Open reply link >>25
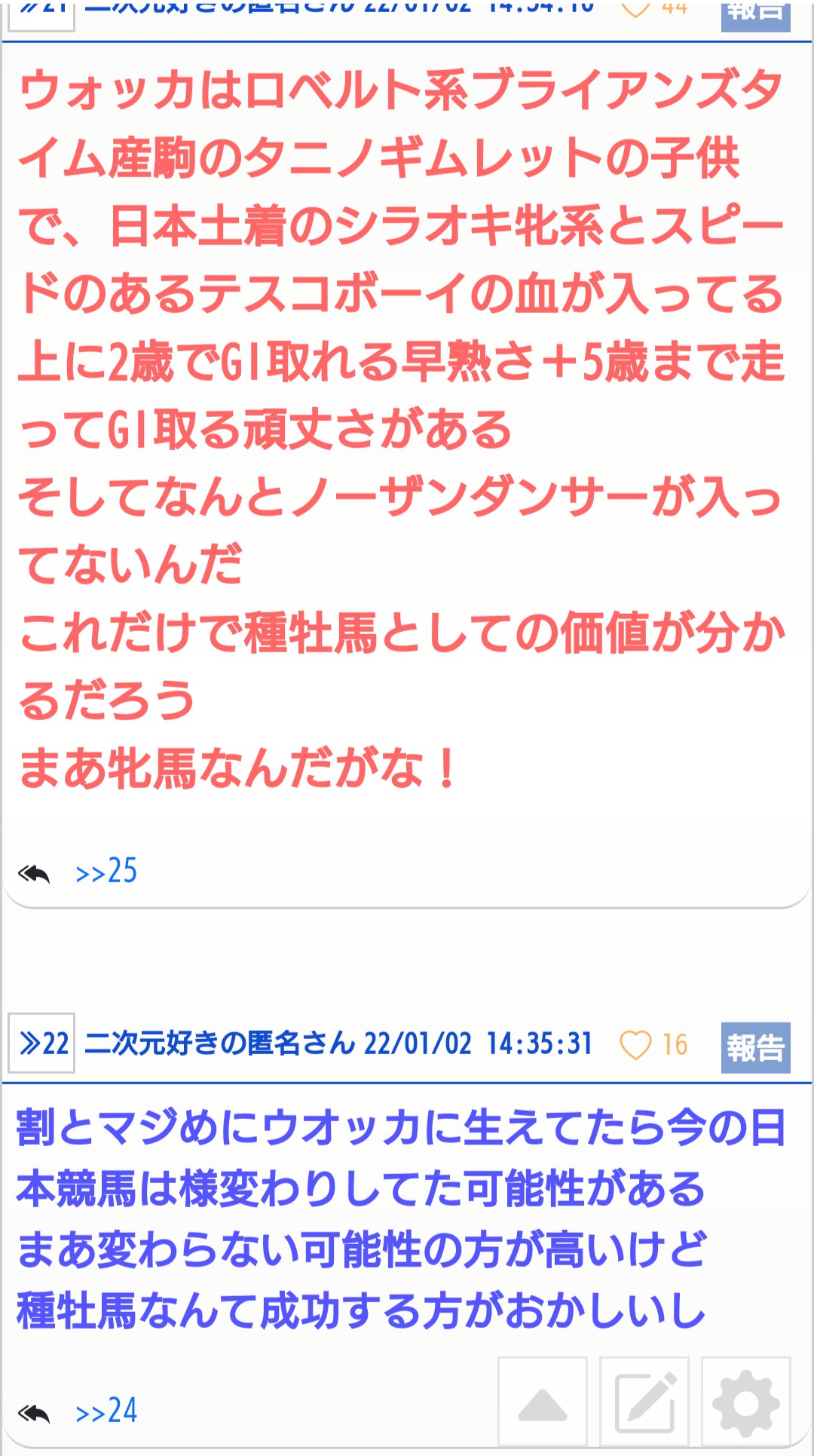 106,871
